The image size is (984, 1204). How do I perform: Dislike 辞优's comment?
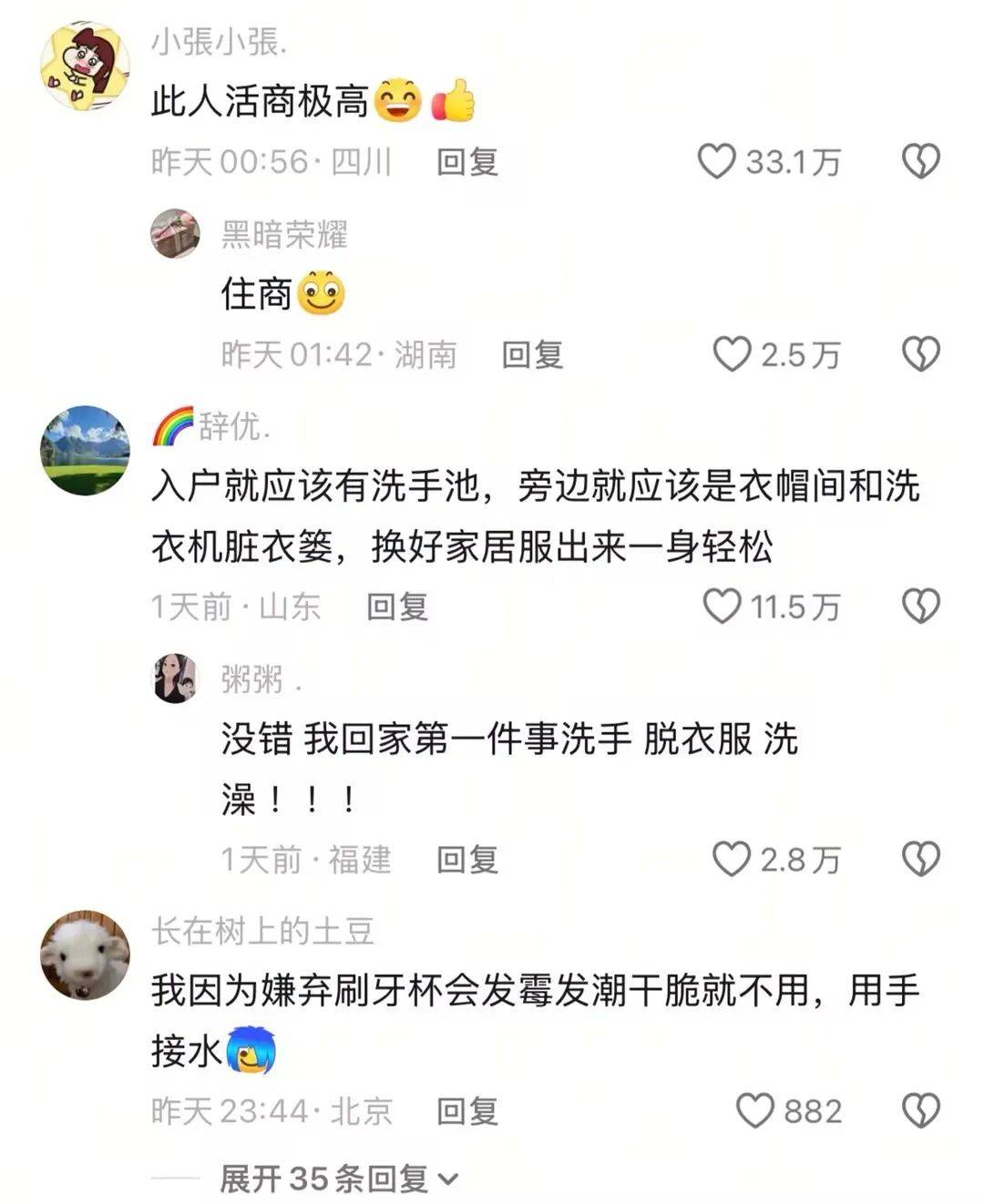920,606
